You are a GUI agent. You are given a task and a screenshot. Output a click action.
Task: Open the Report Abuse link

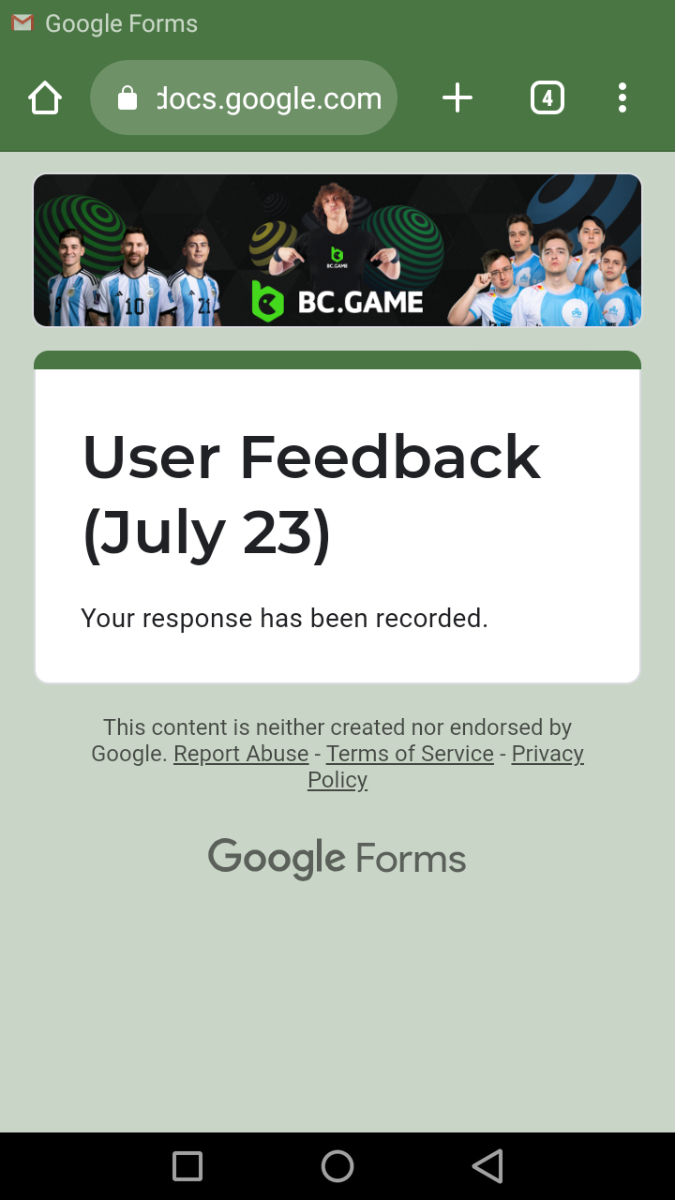click(x=241, y=754)
